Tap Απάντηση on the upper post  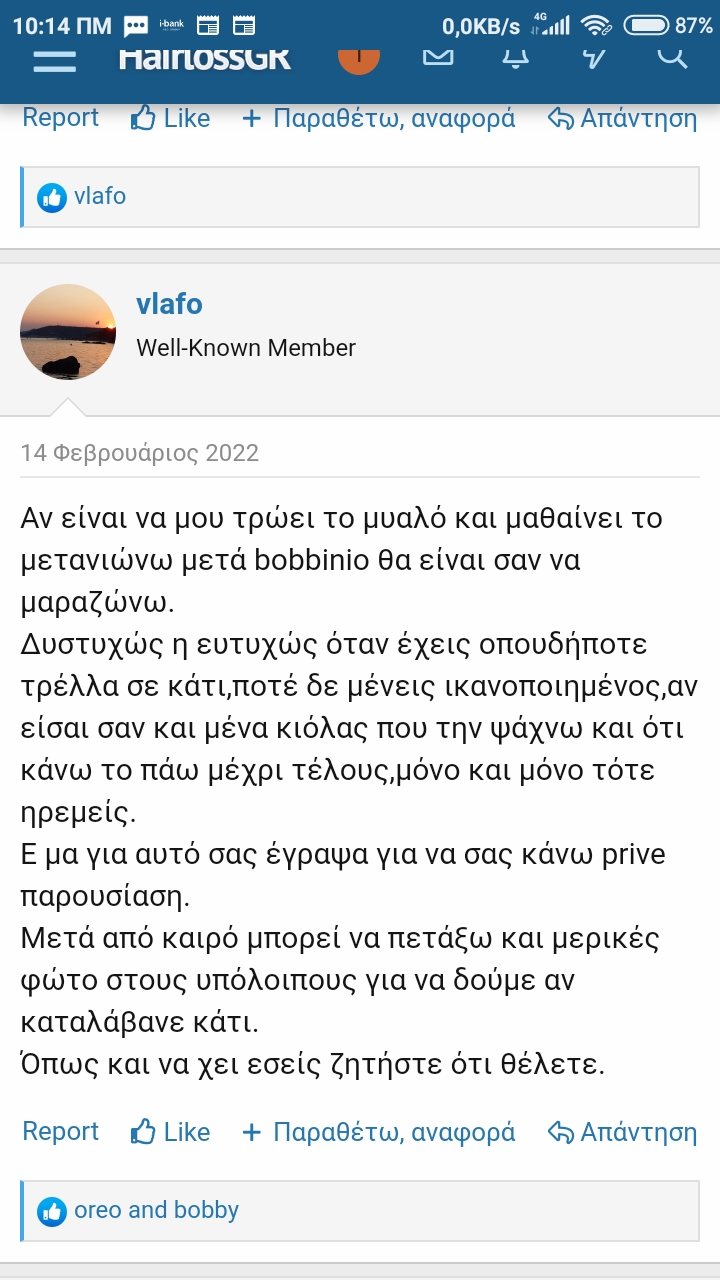coord(622,118)
